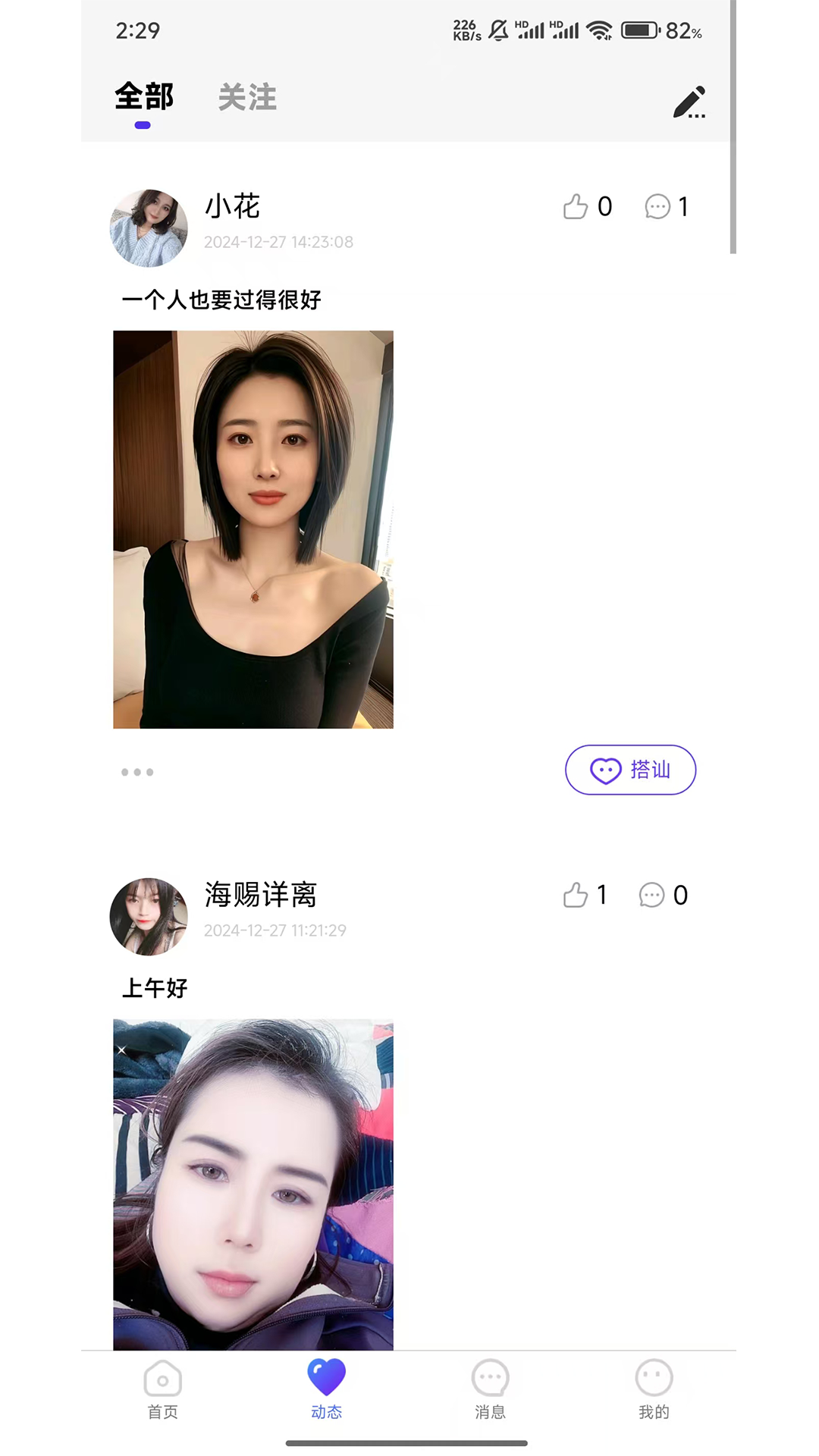View 小花's posted photo

[x=253, y=529]
